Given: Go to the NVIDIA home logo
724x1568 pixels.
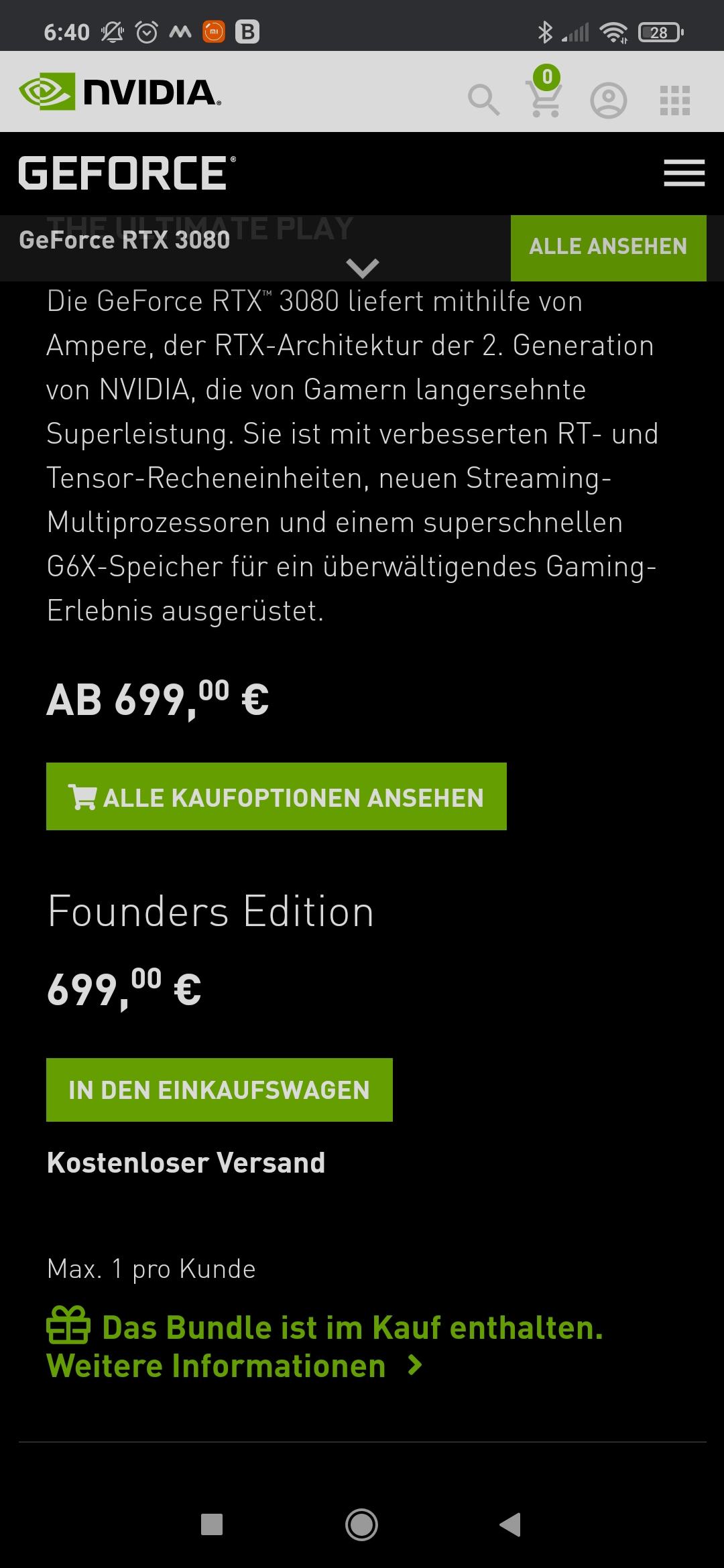Looking at the screenshot, I should tap(119, 92).
